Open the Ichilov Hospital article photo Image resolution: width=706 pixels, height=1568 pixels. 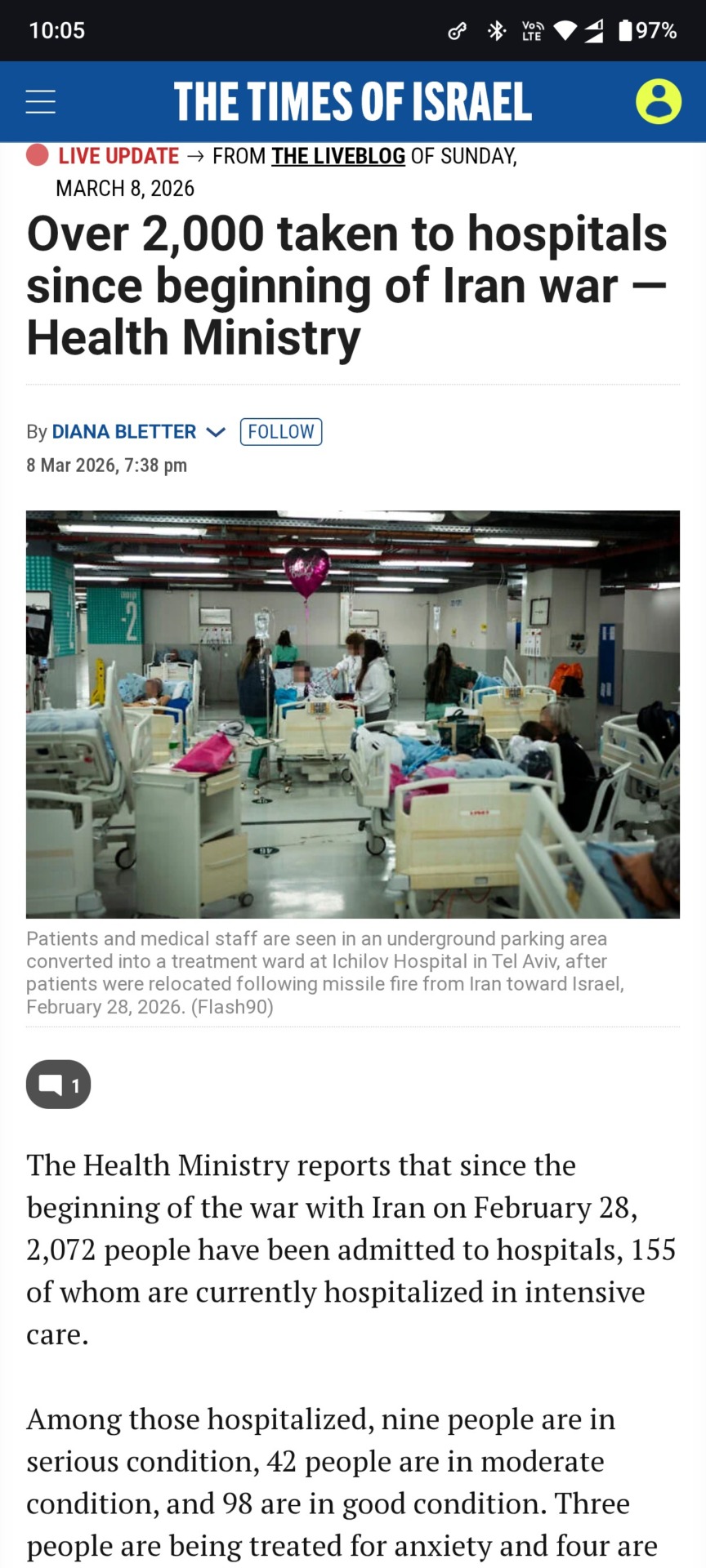point(352,714)
